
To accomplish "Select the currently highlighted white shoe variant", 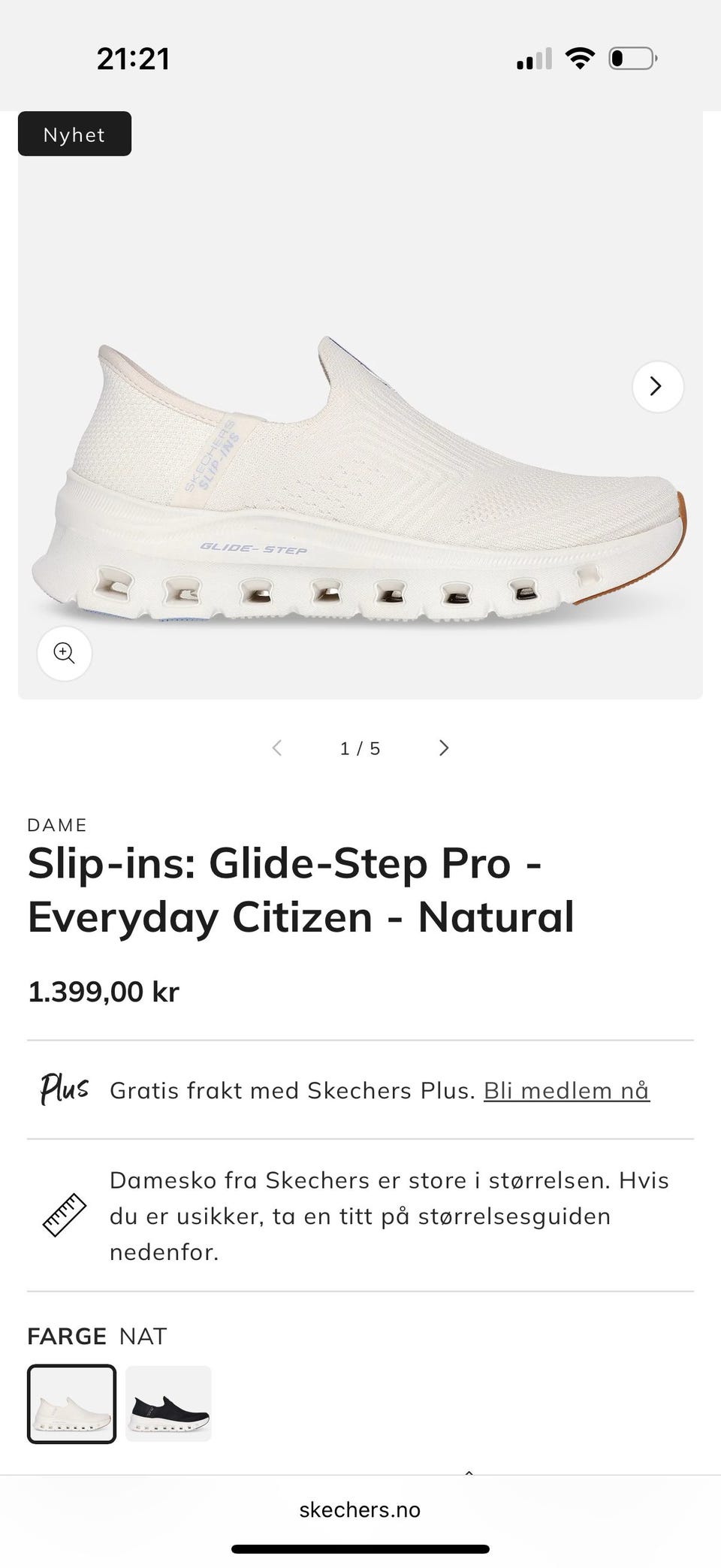I will click(71, 1403).
